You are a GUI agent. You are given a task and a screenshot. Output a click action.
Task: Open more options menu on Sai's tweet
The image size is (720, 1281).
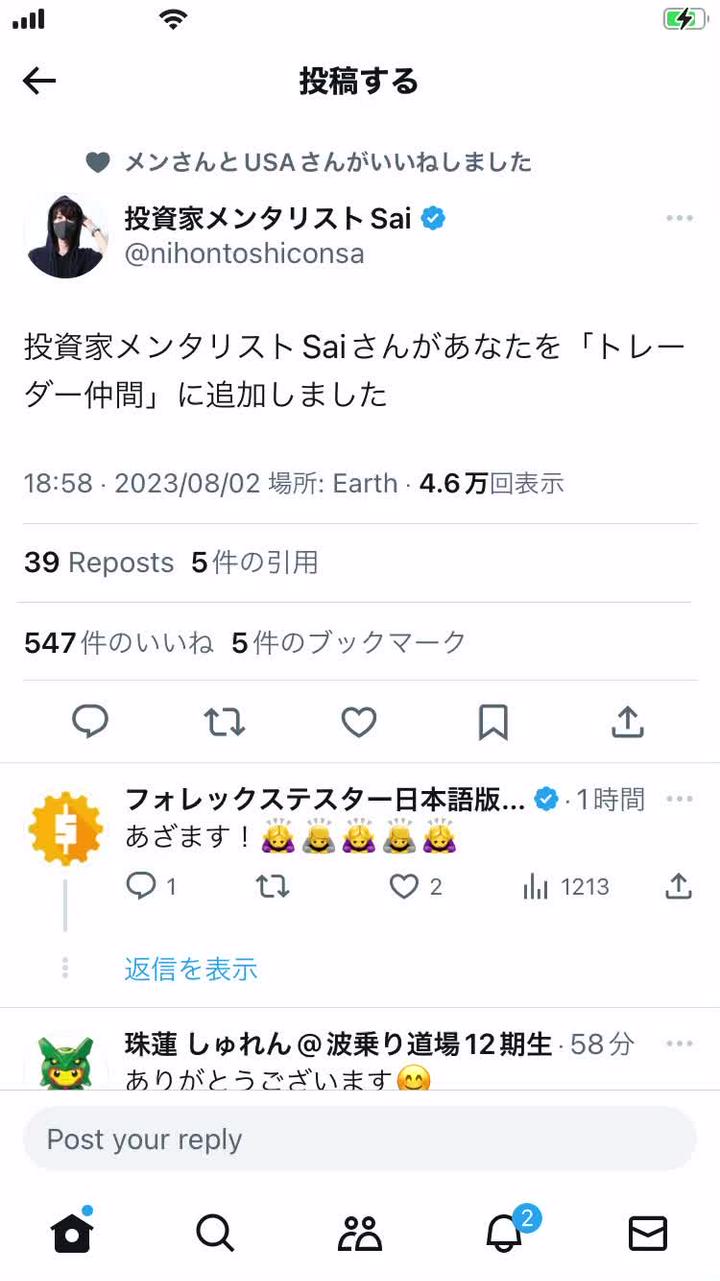pyautogui.click(x=679, y=218)
